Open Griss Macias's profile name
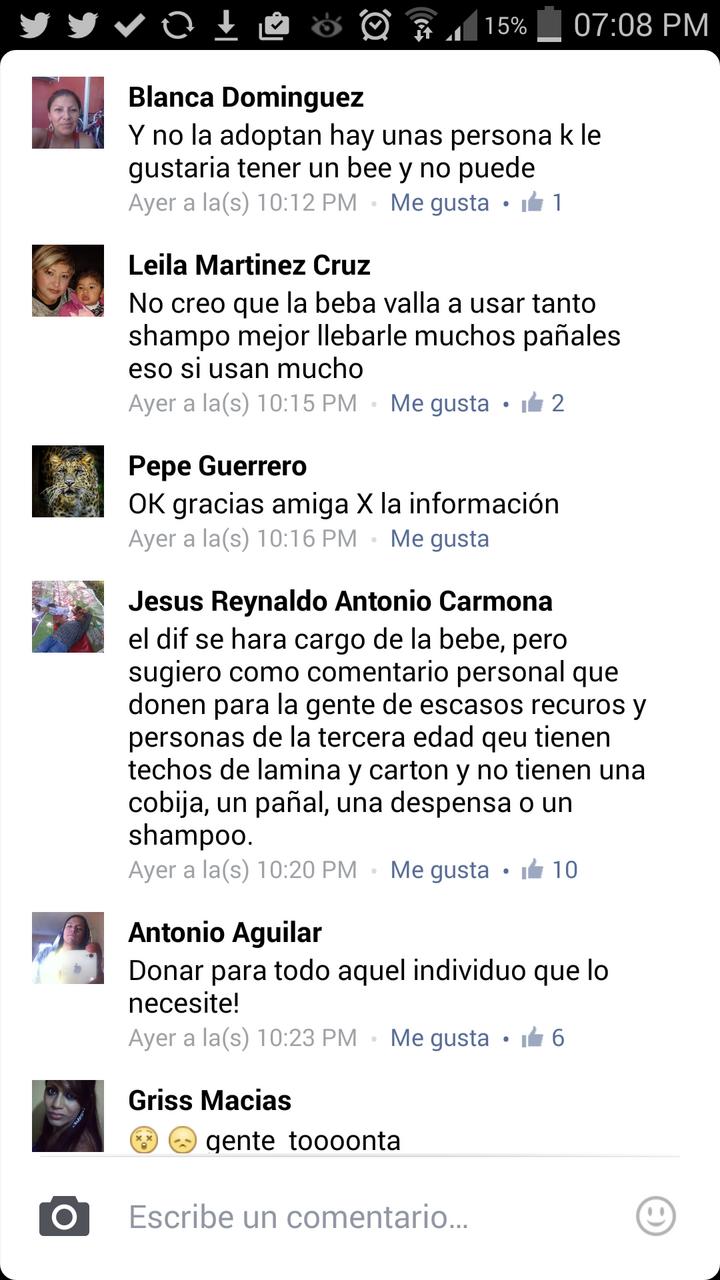 click(x=209, y=1101)
